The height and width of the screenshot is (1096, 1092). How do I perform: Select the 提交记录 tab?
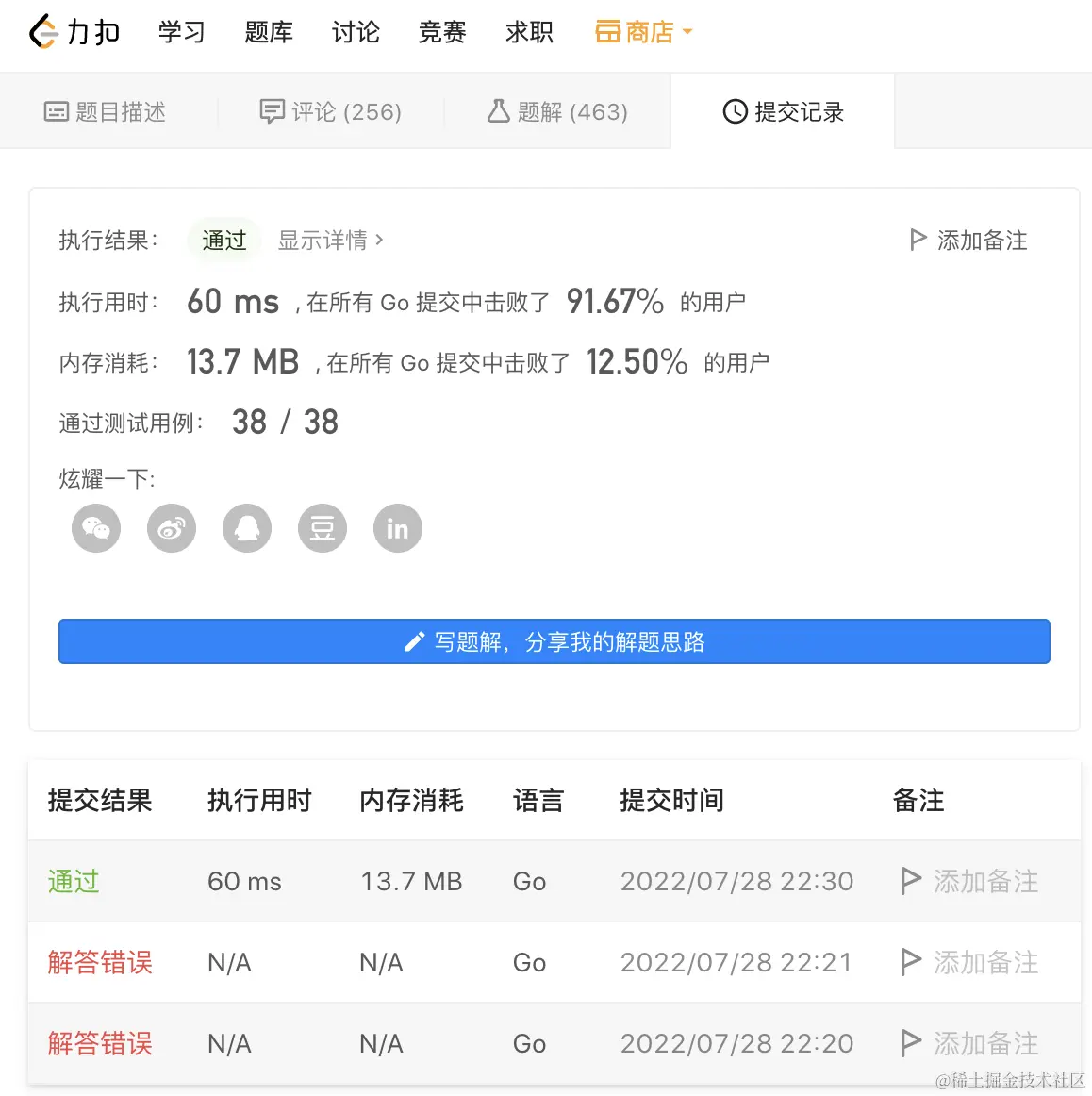pos(783,112)
